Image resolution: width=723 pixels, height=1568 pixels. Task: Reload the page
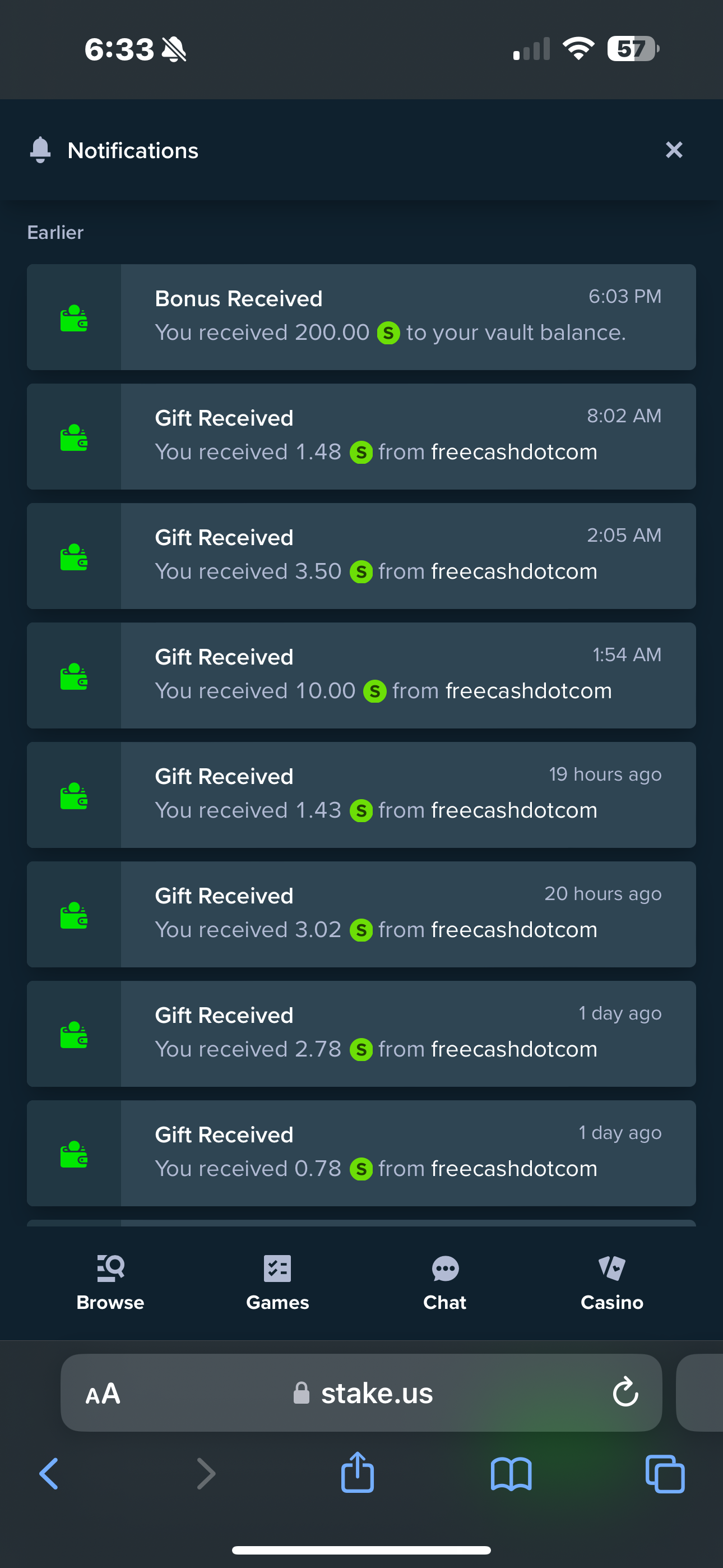pos(625,1391)
